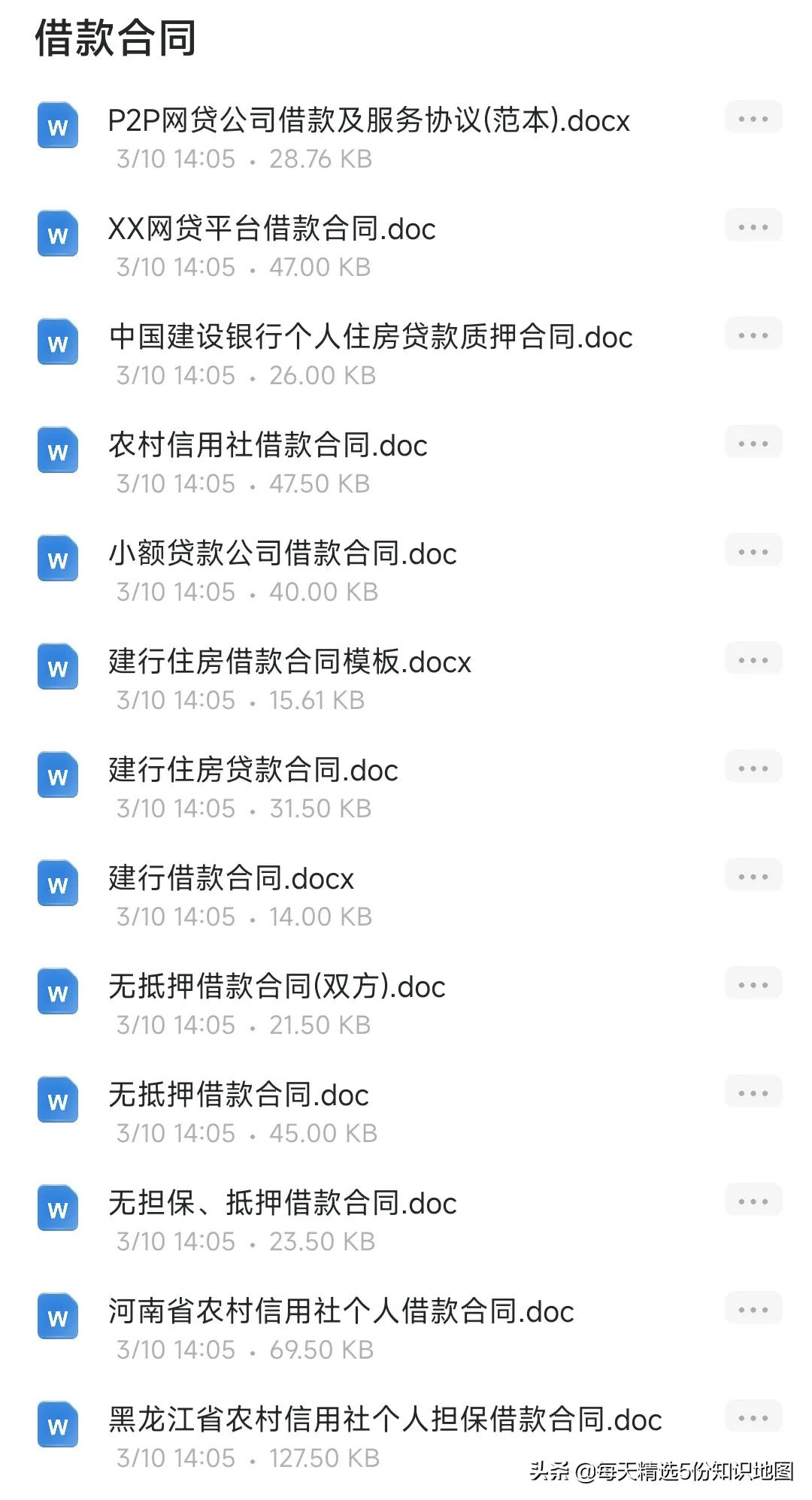Image resolution: width=812 pixels, height=1500 pixels.
Task: Open the more options menu for 无抵押借款合同.doc
Action: (x=753, y=1092)
